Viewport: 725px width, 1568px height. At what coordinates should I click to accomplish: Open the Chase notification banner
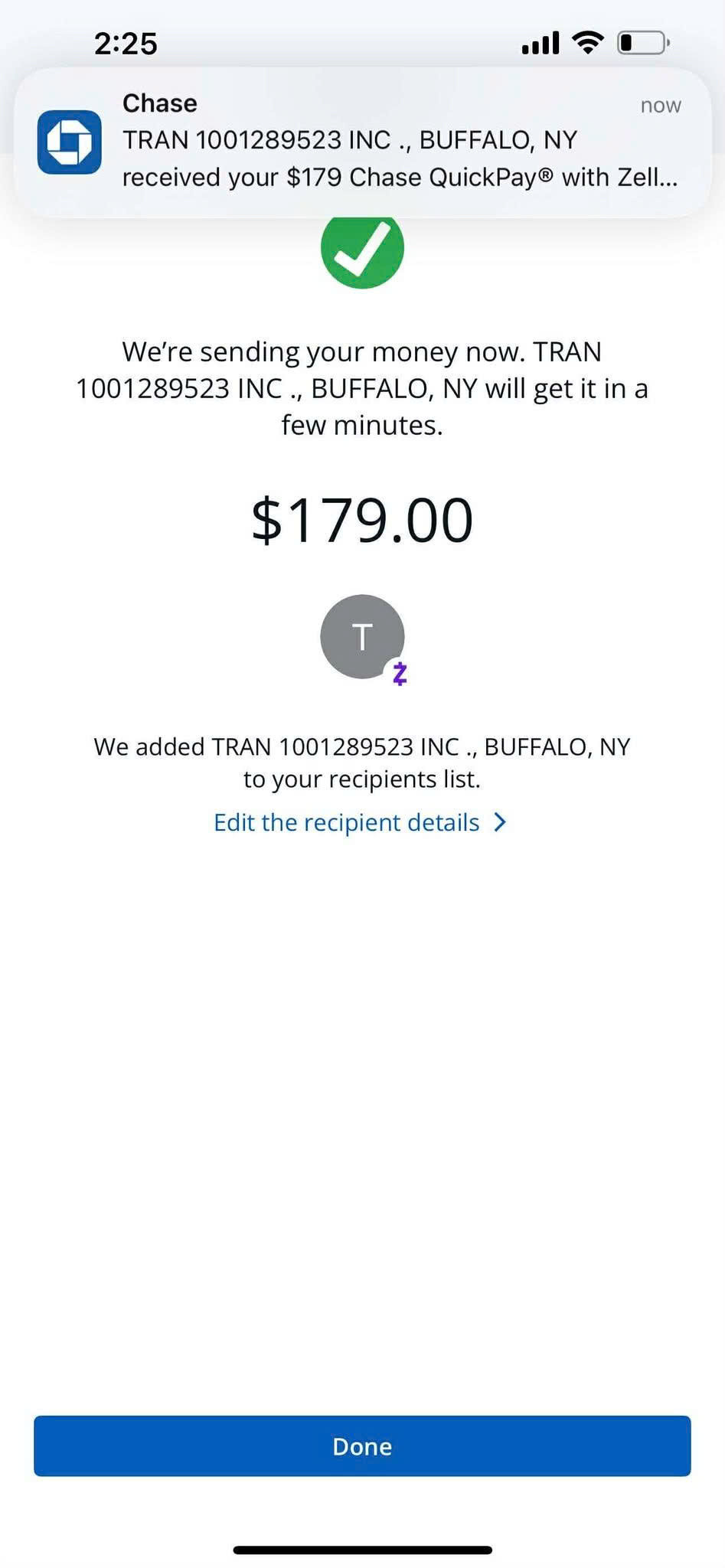(362, 142)
